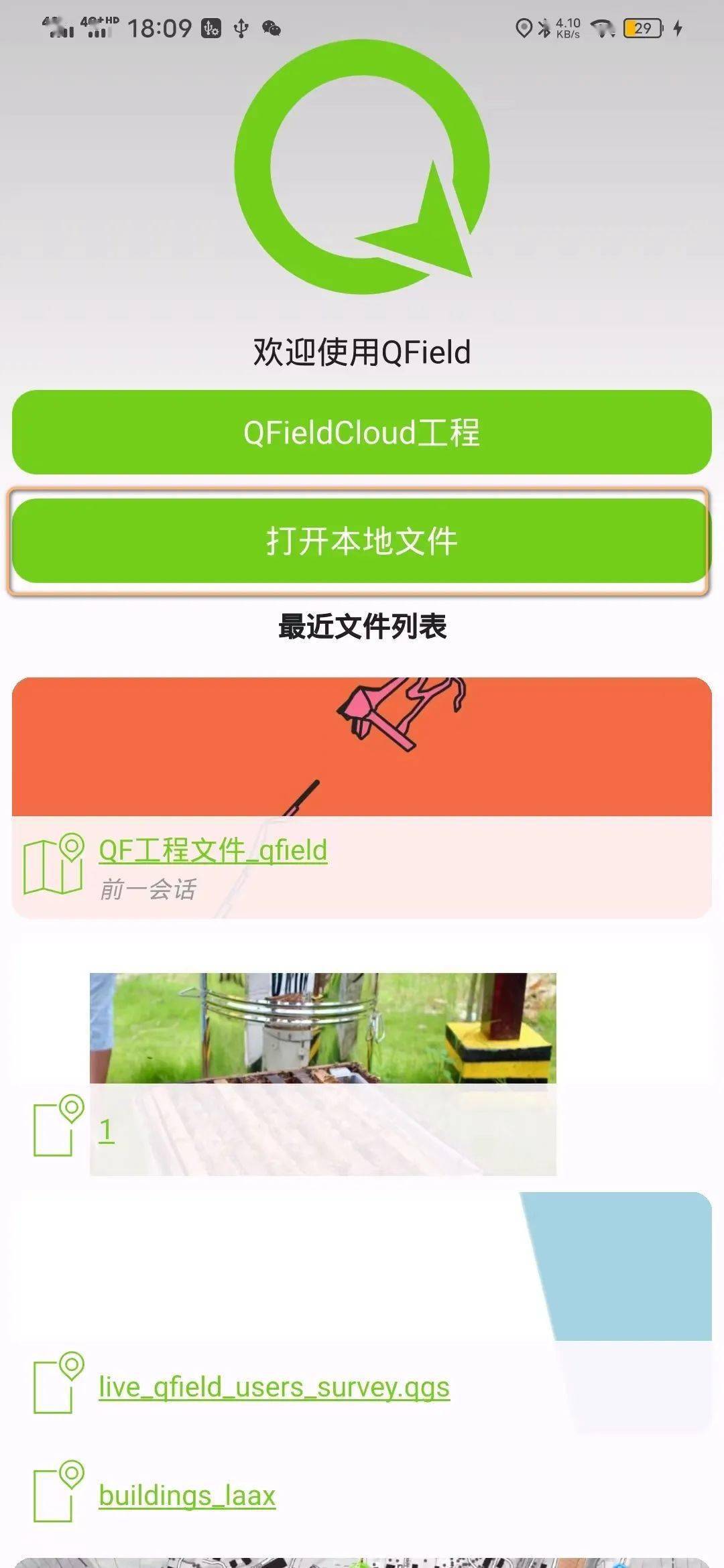
Task: Open recent project QF工程文件_qfield
Action: click(x=213, y=850)
